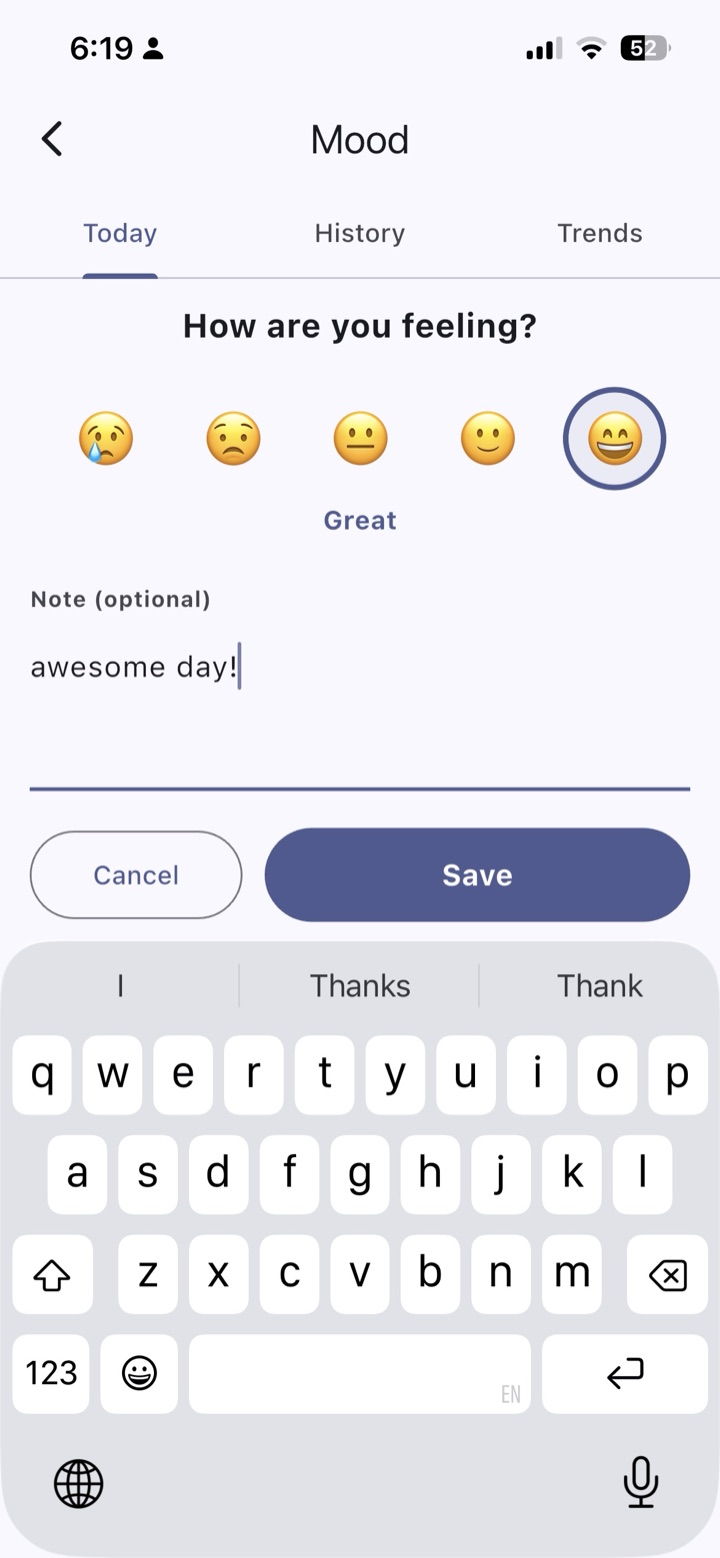Delete a character with backspace key
Screen dimensions: 720x1558
pos(667,1274)
